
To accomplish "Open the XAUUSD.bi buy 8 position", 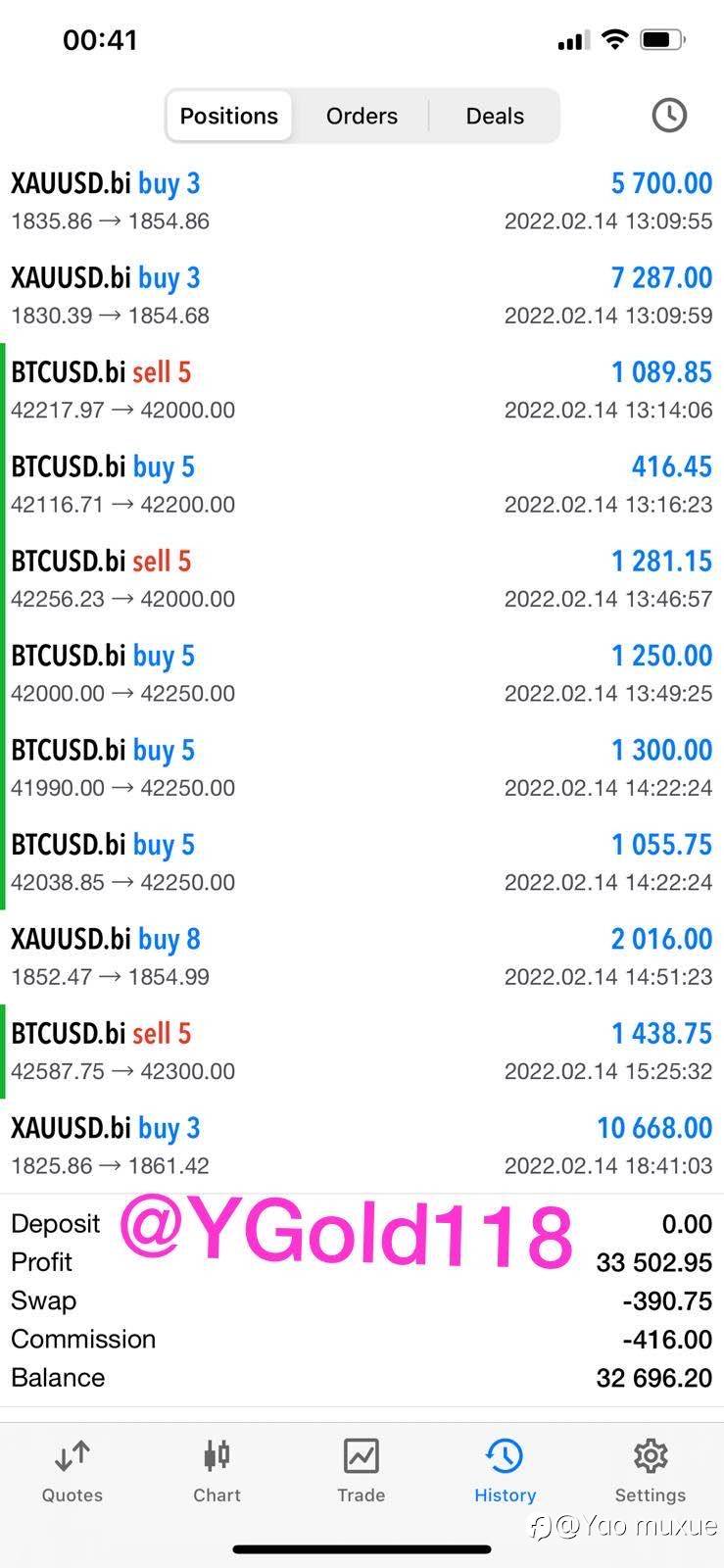I will pyautogui.click(x=362, y=956).
